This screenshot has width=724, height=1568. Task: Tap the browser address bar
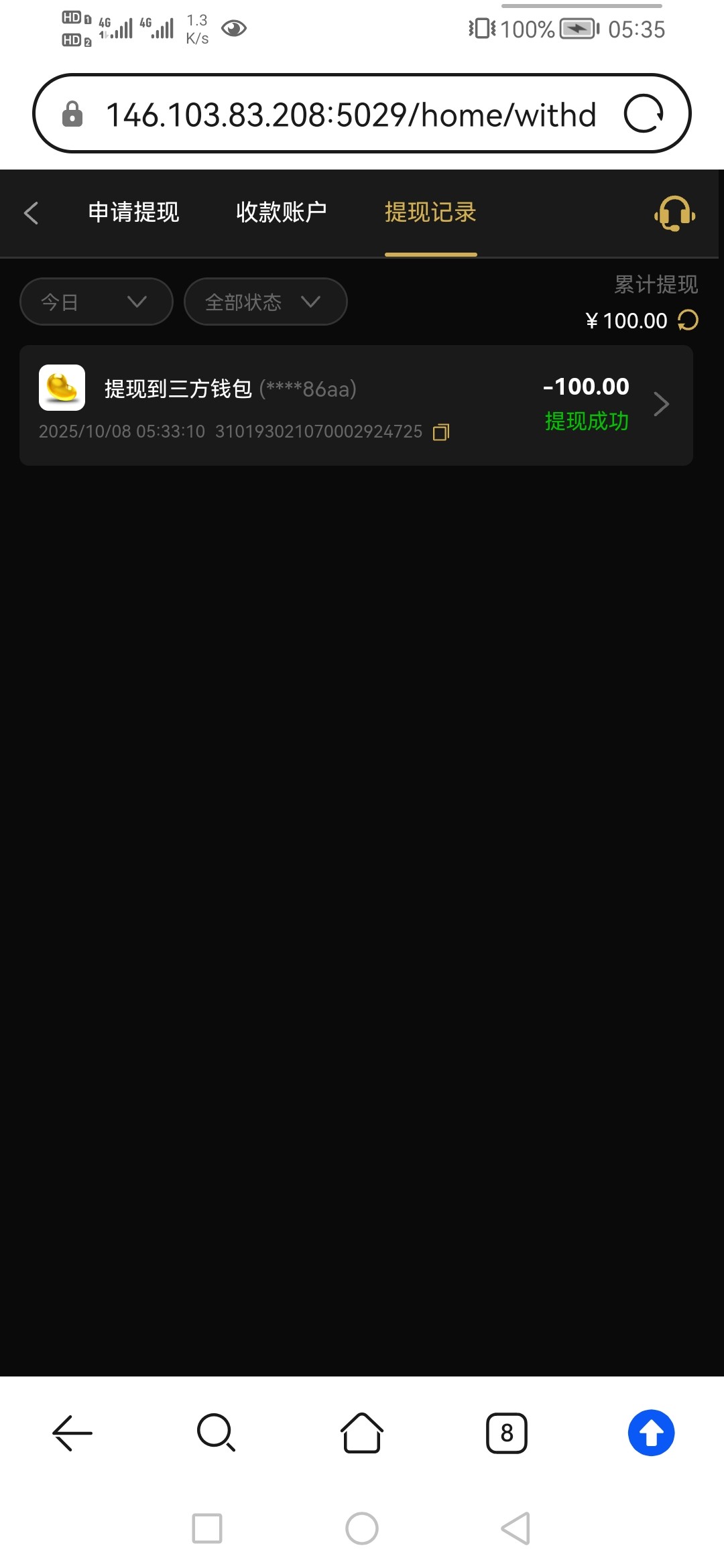[x=349, y=115]
